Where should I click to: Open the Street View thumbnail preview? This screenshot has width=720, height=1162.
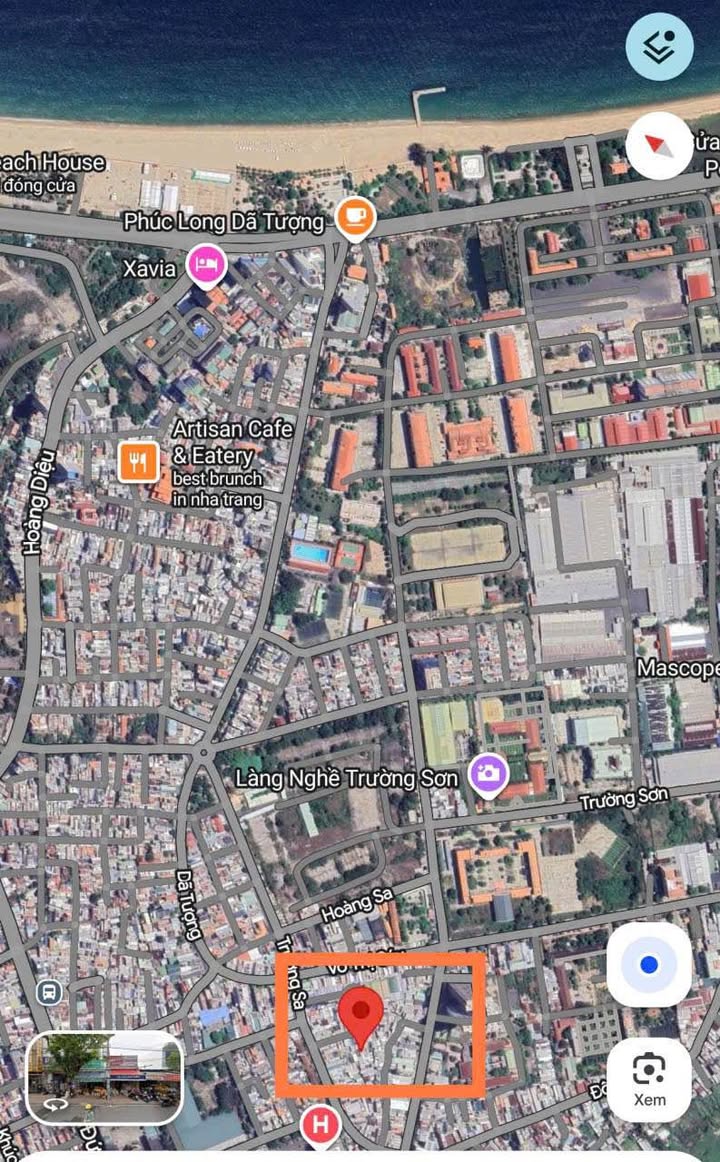coord(104,1078)
